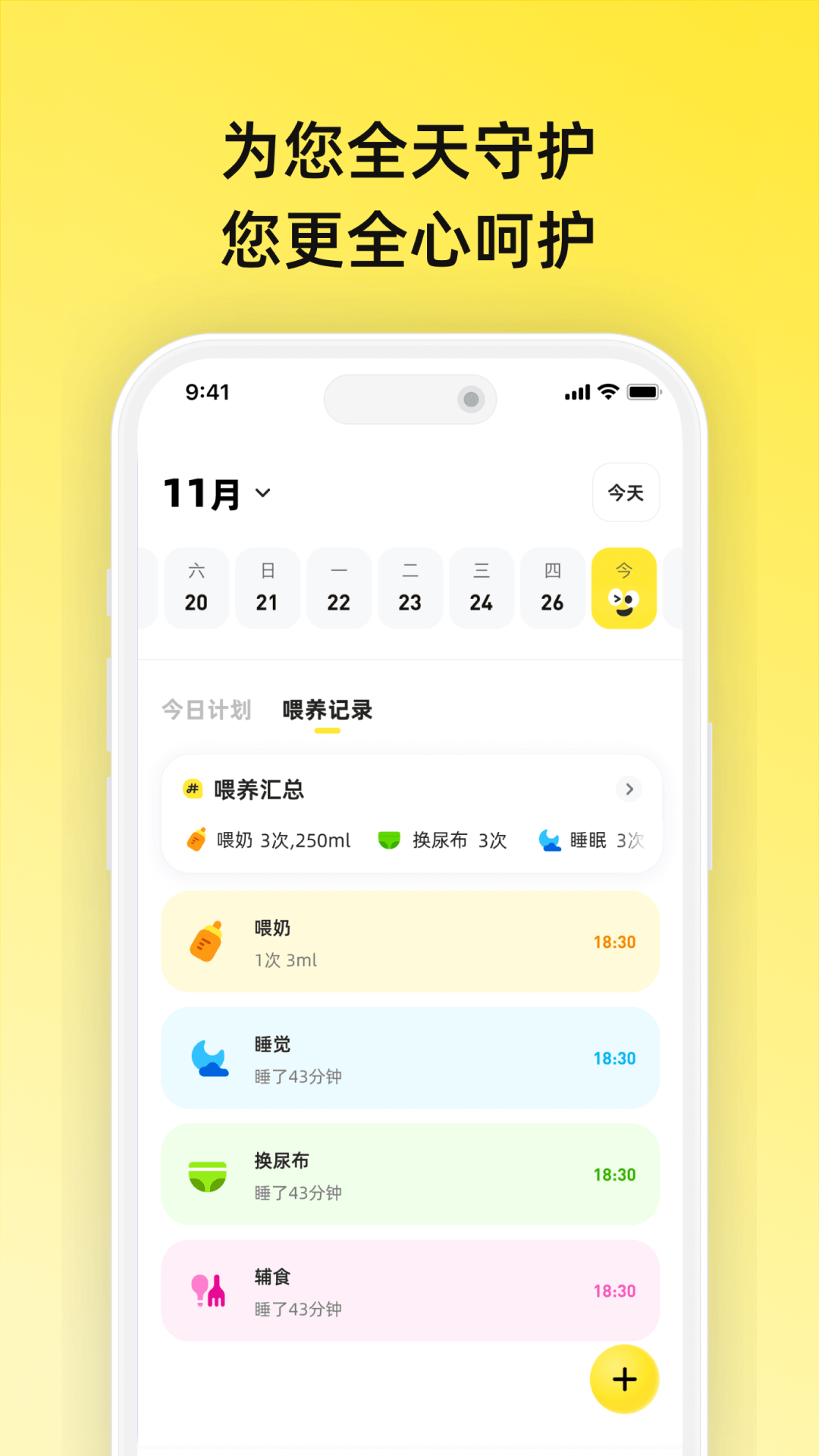Screen dimensions: 819x1456
Task: Click the sleep icon beside 睡眠 3次
Action: (548, 840)
